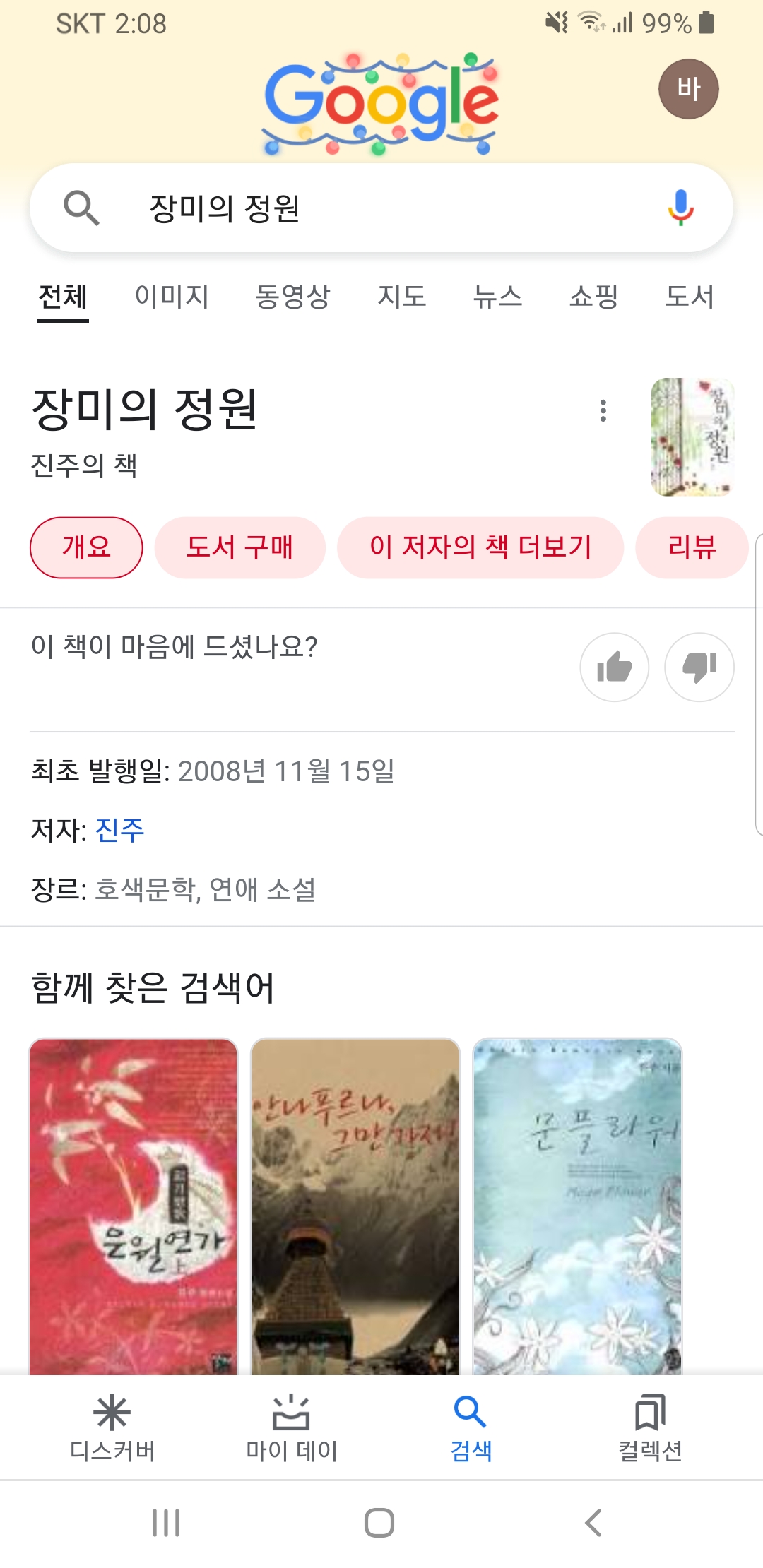Go to the 컬렉션 bottom tab

coord(650,1428)
